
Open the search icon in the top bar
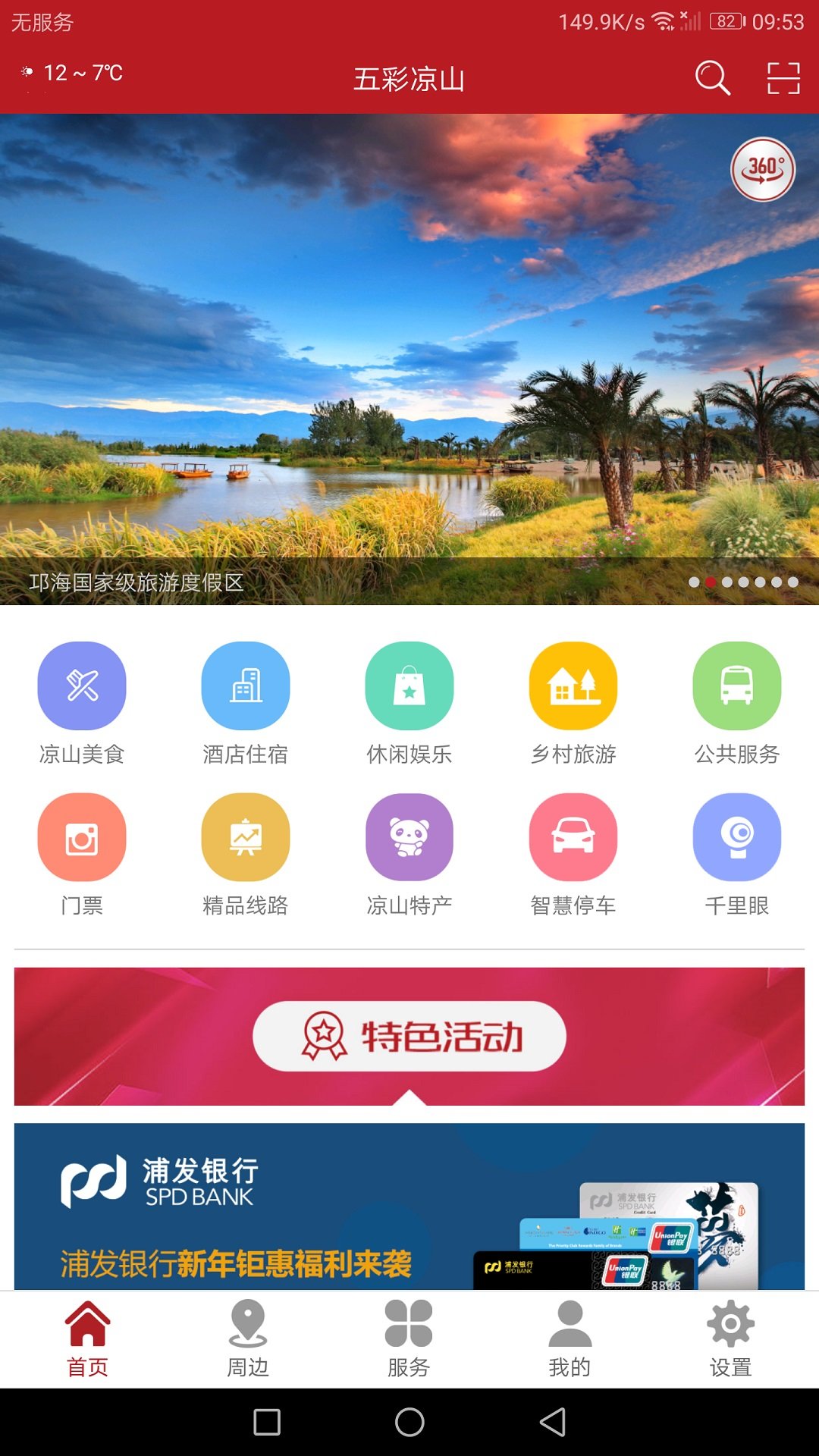tap(712, 78)
